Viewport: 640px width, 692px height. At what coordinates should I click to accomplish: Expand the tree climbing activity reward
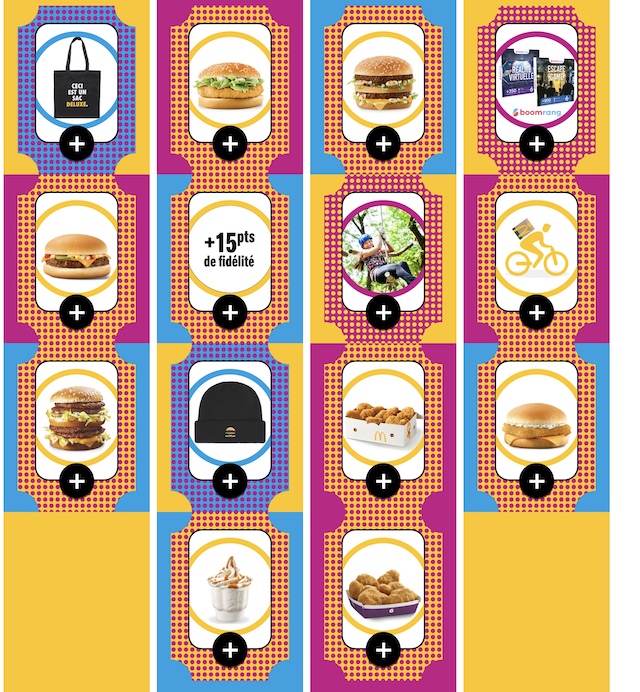(x=384, y=314)
